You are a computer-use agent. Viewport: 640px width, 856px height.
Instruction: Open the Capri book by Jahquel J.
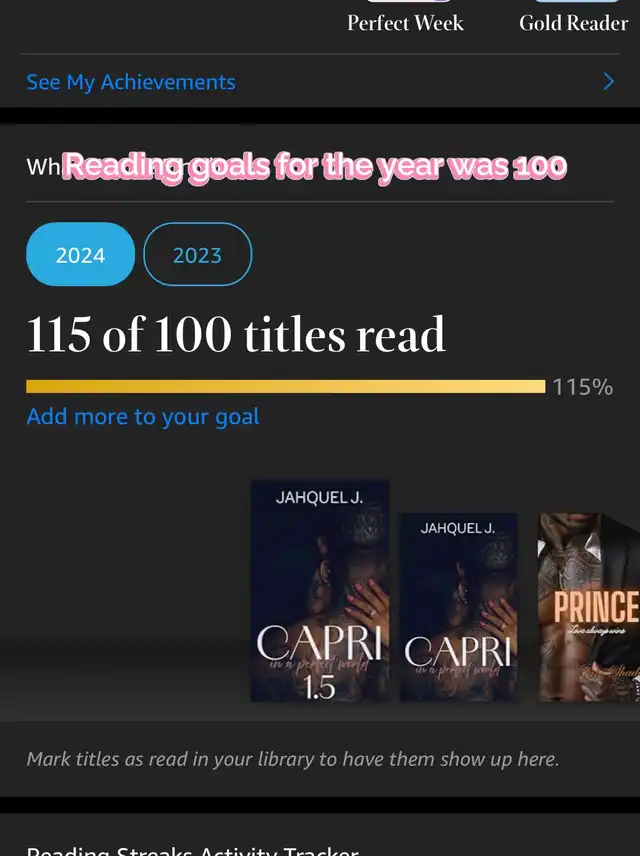coord(458,607)
